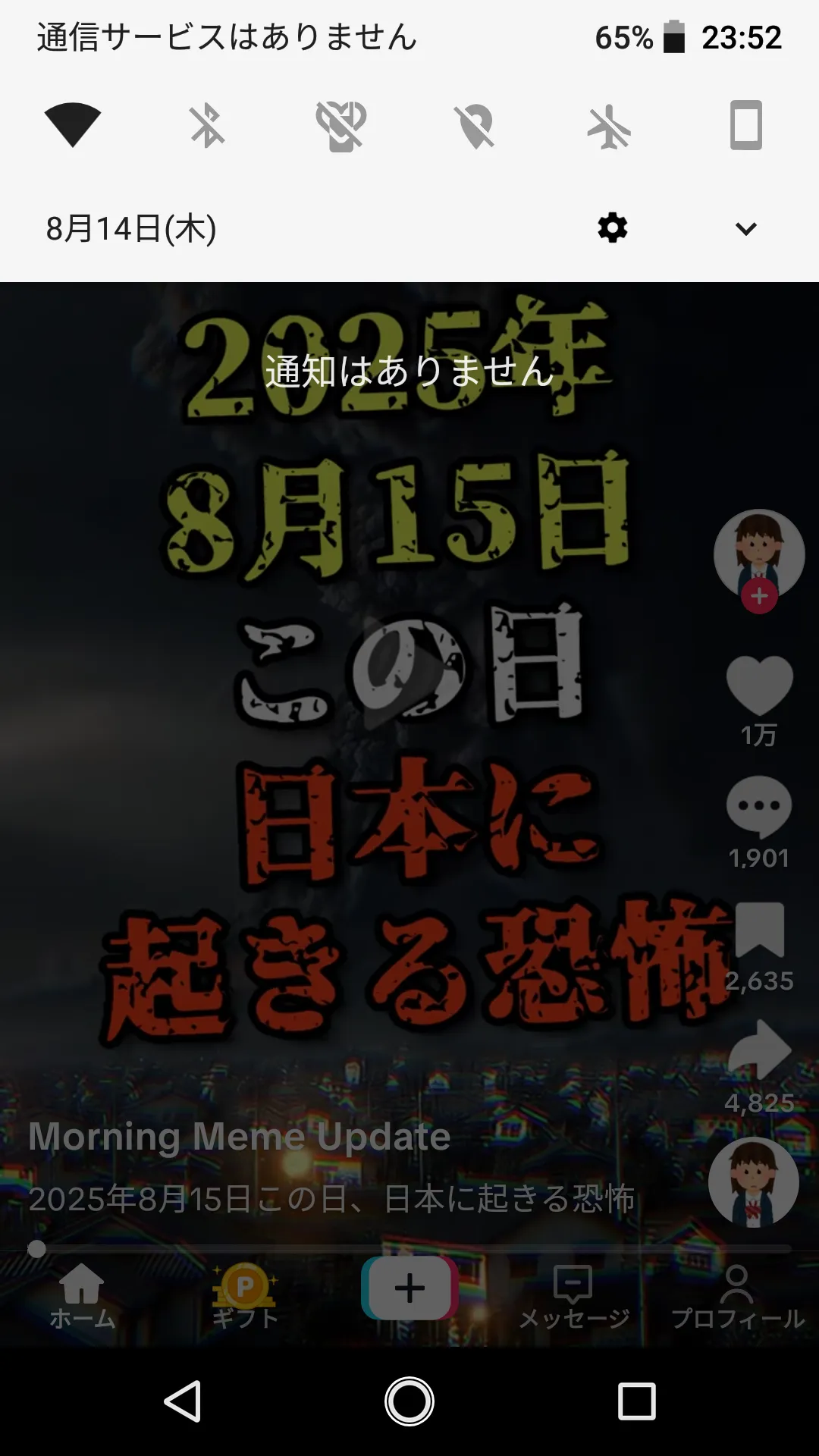Open the comments with 1,901 replies
Image resolution: width=819 pixels, height=1456 pixels.
(x=759, y=806)
